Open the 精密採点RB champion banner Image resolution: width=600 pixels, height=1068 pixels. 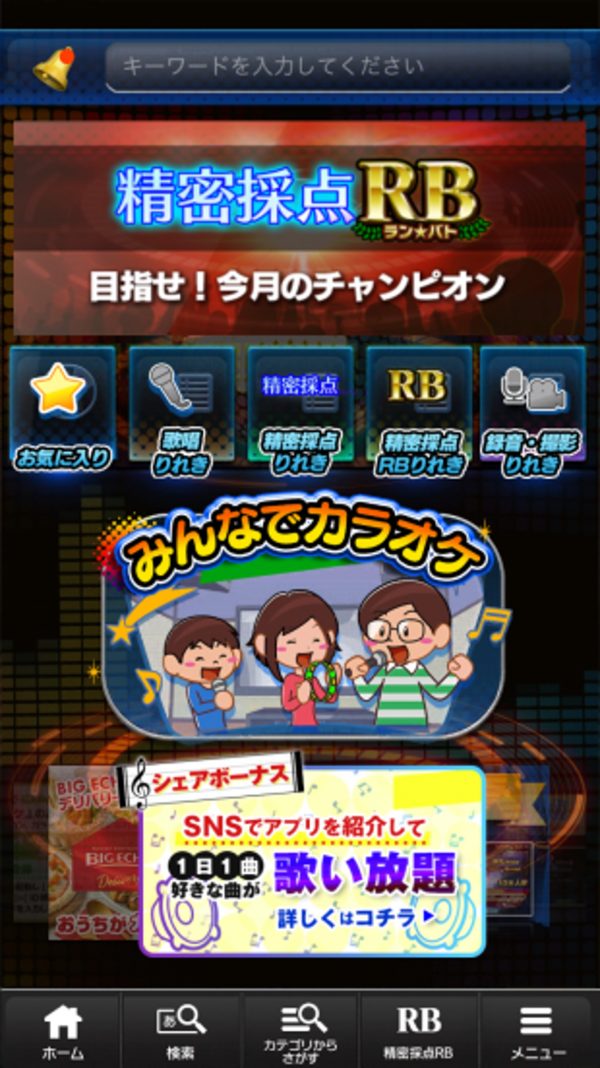pyautogui.click(x=299, y=228)
